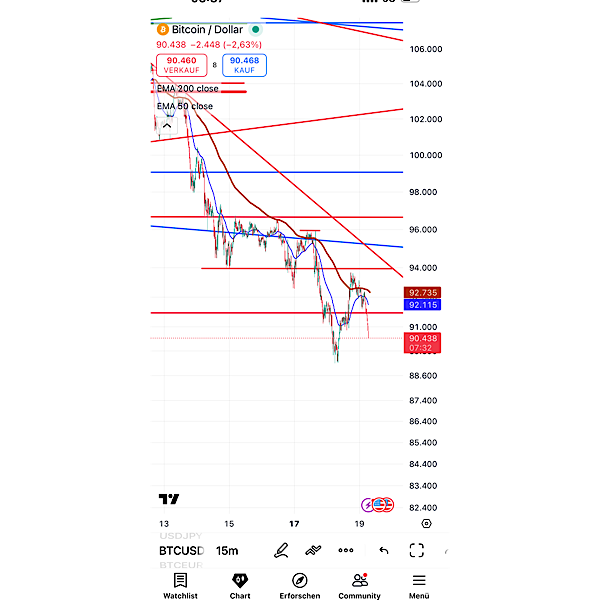The height and width of the screenshot is (600, 600).
Task: Undo the last chart action
Action: 383,550
